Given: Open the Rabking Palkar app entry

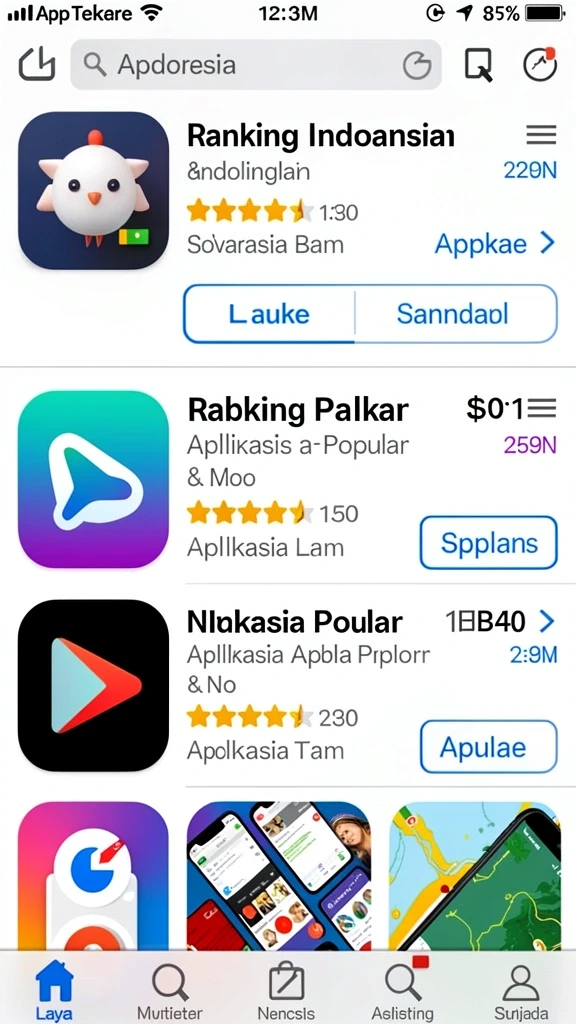Looking at the screenshot, I should click(298, 410).
